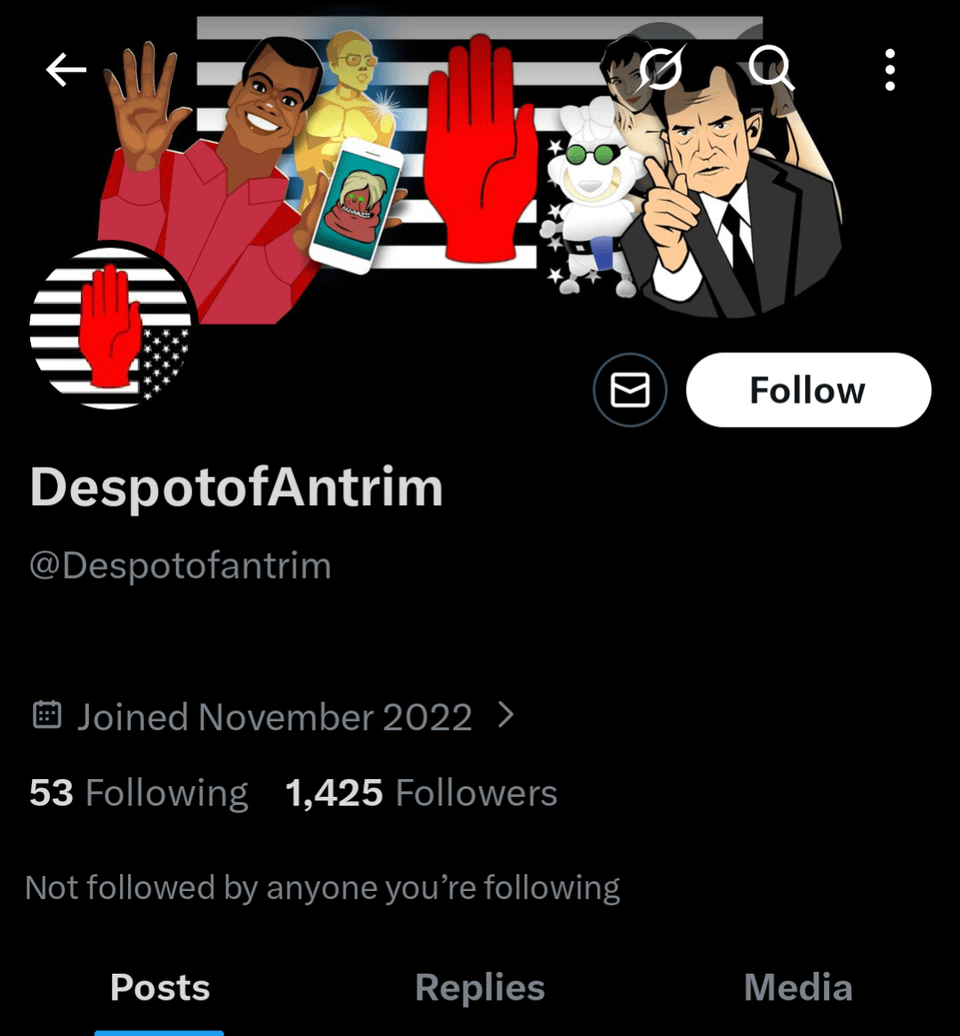Send a direct message to DespotofAntrim
The height and width of the screenshot is (1036, 960).
click(x=630, y=391)
